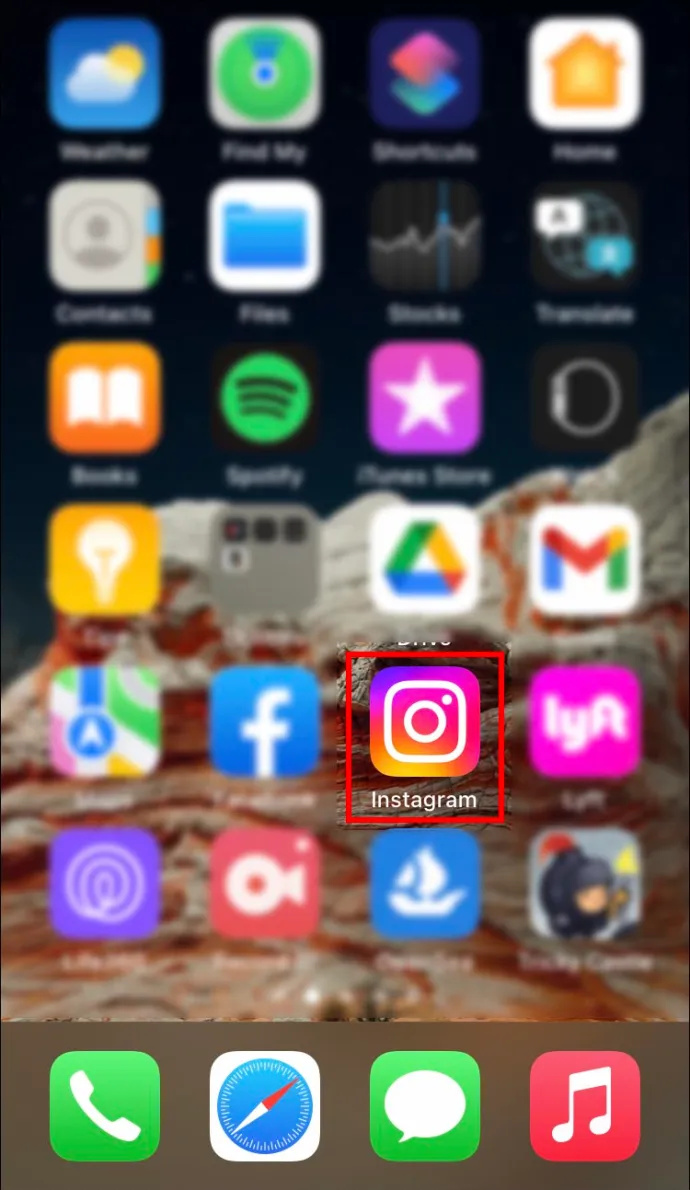
Task: Launch the Lyft app
Action: pyautogui.click(x=585, y=722)
